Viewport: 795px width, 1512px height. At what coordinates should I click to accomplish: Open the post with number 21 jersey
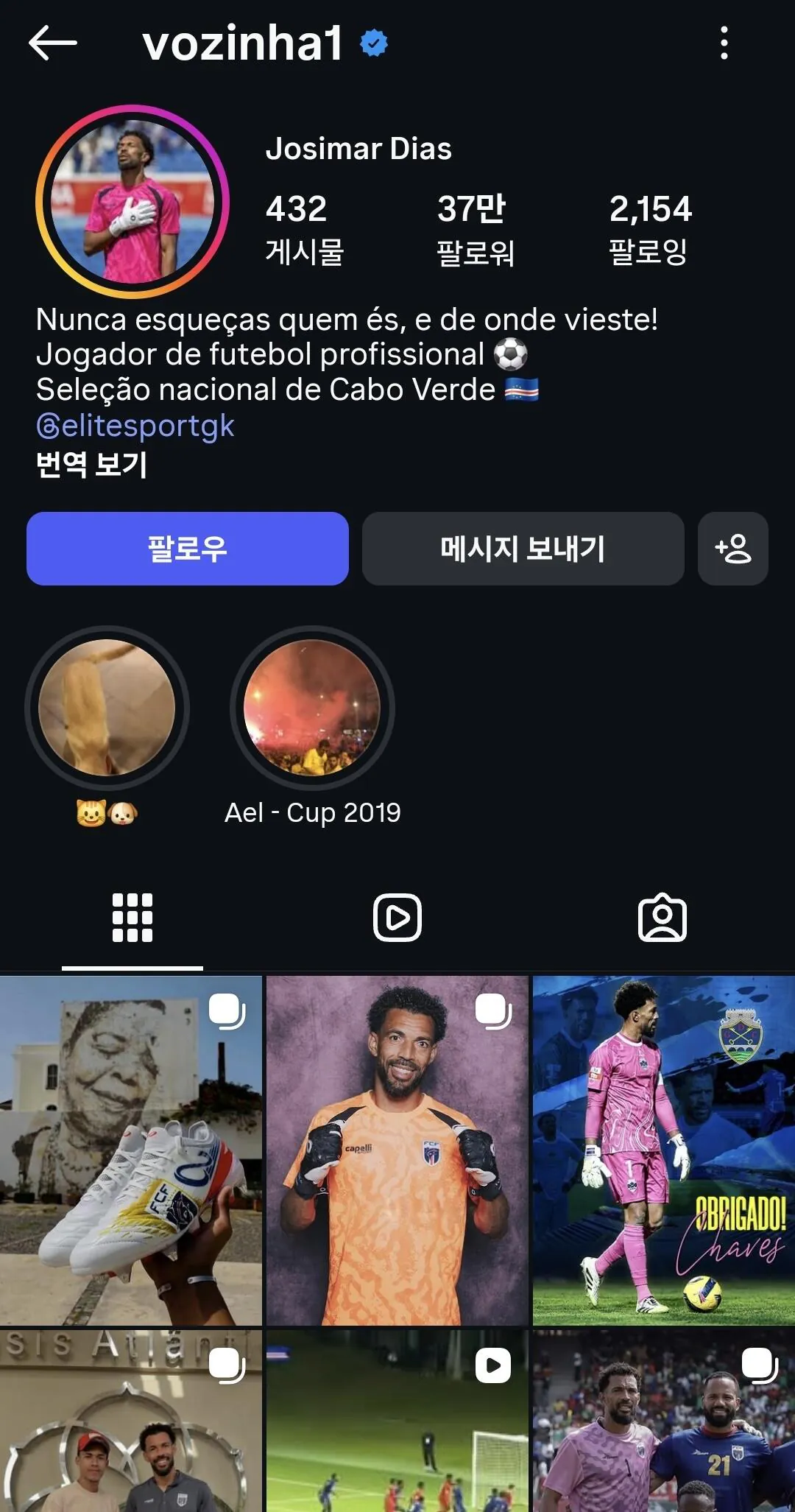[664, 1421]
